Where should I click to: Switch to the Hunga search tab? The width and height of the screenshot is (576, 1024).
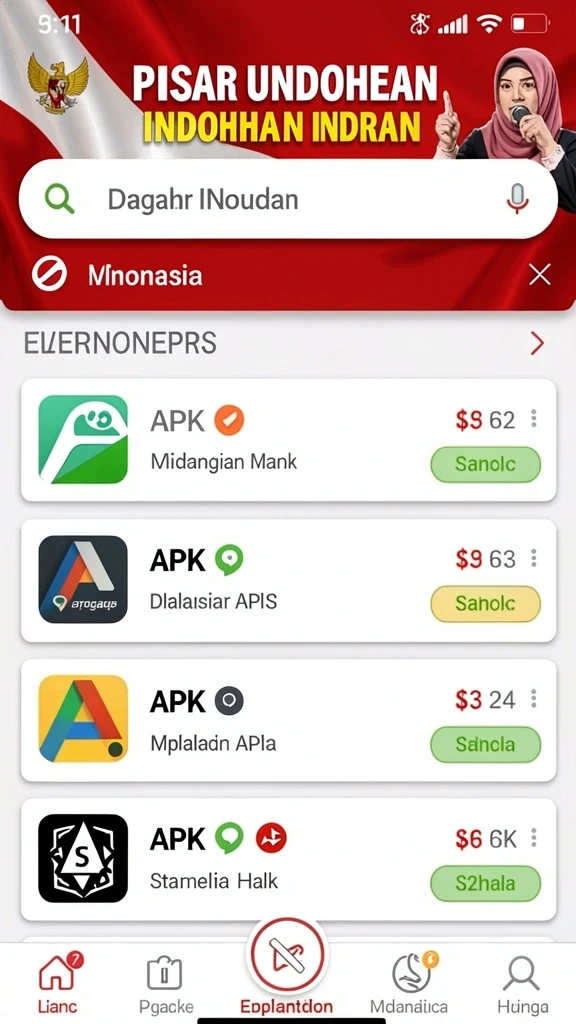point(522,983)
